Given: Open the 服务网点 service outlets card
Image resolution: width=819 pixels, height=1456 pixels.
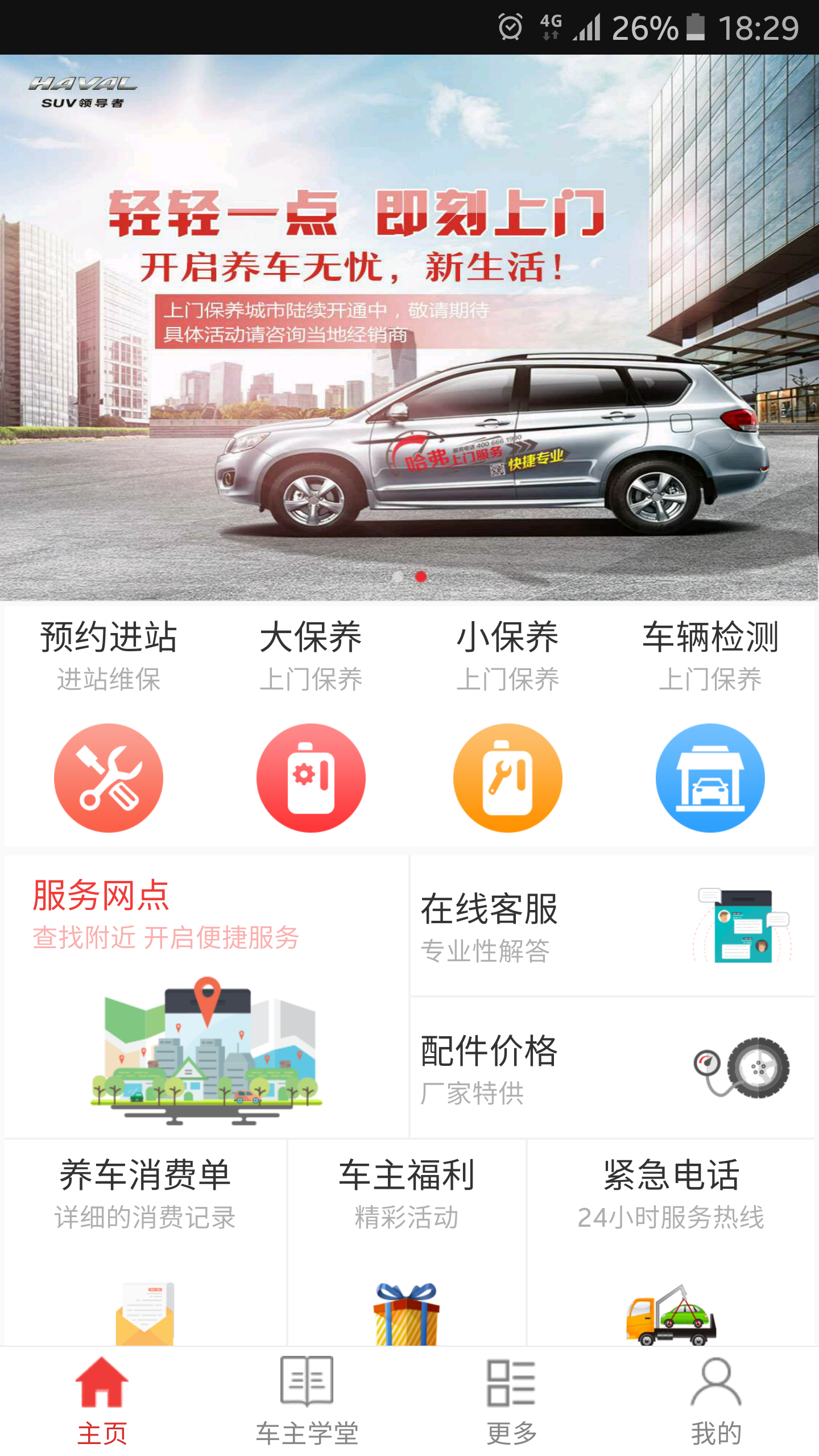Looking at the screenshot, I should (x=206, y=995).
